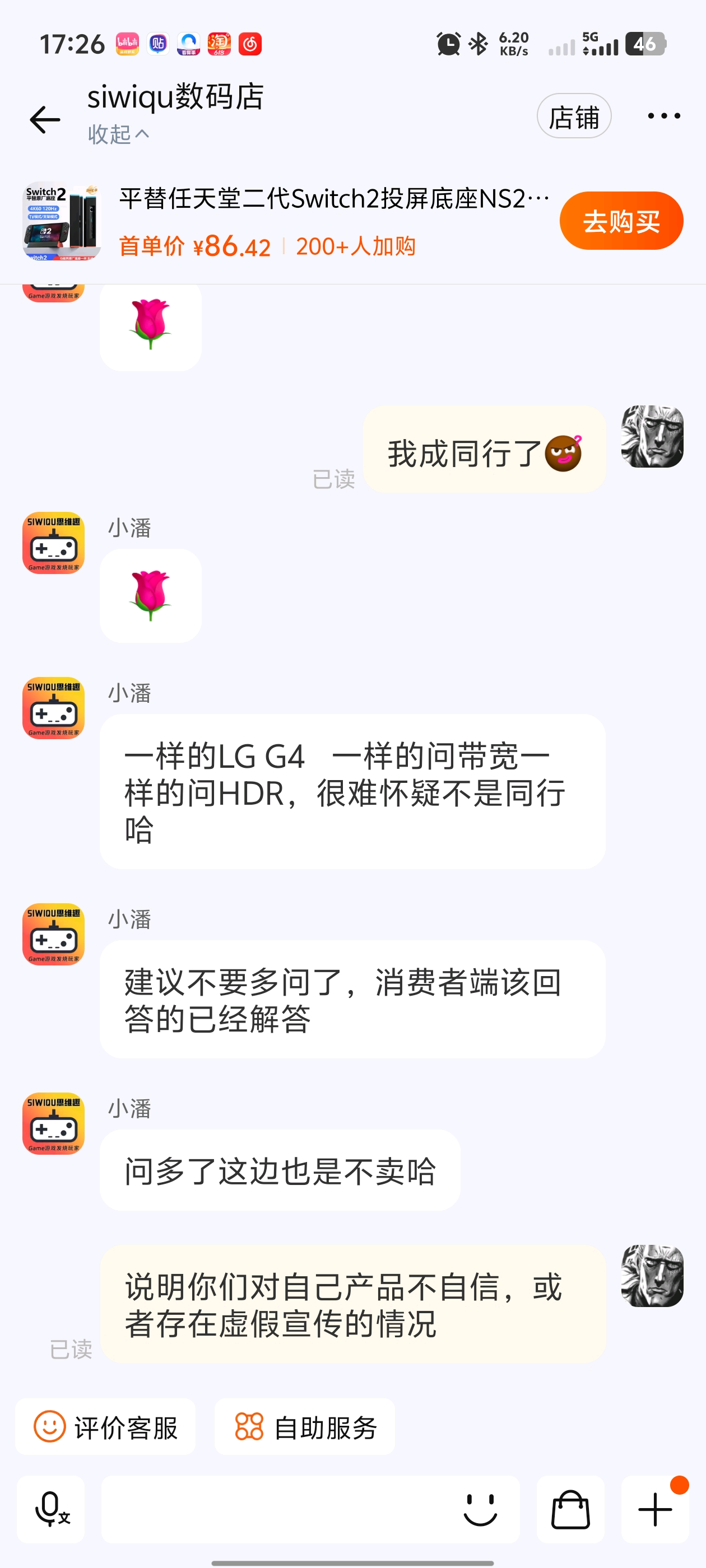Image resolution: width=706 pixels, height=1568 pixels.
Task: Rate the service via 评价客服
Action: [x=106, y=1426]
